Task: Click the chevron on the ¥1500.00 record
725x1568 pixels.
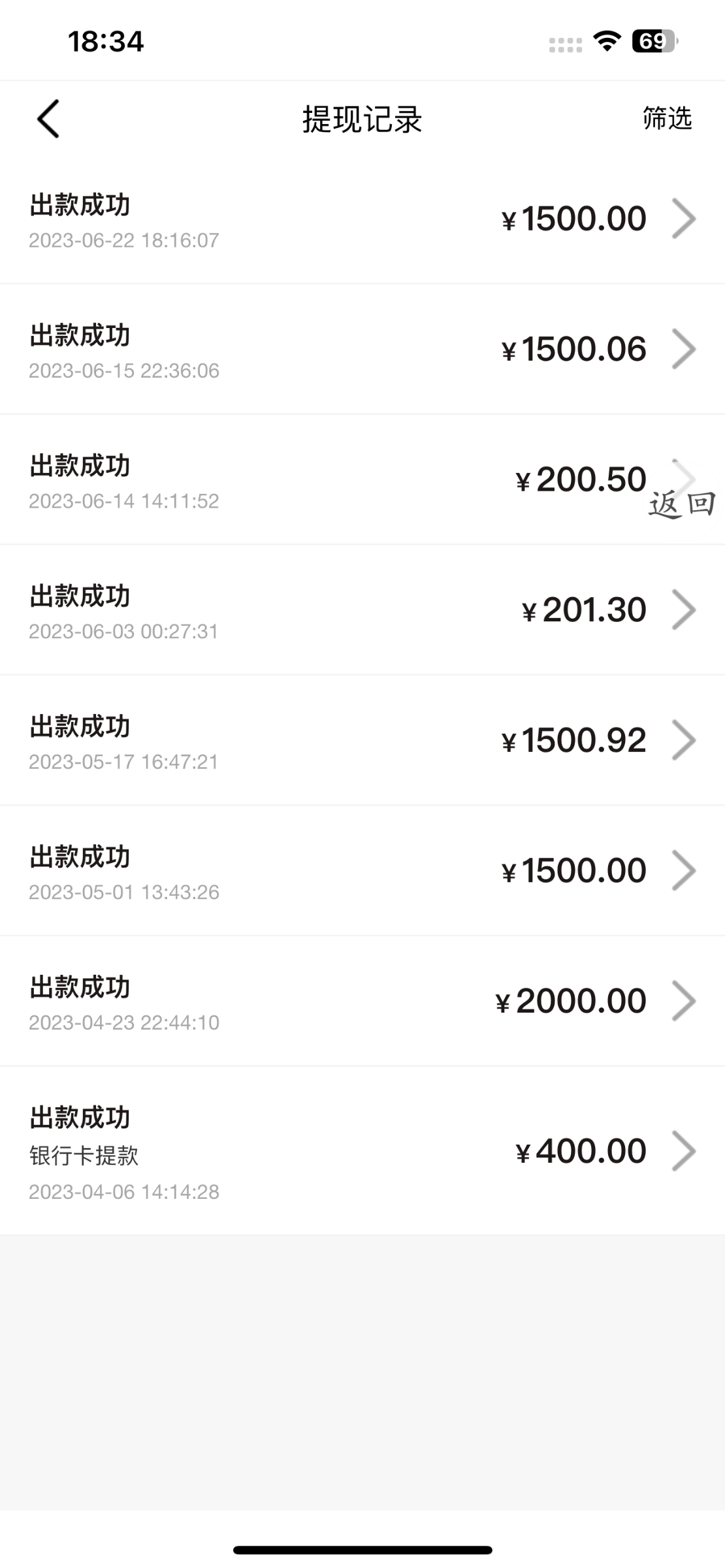Action: point(683,218)
